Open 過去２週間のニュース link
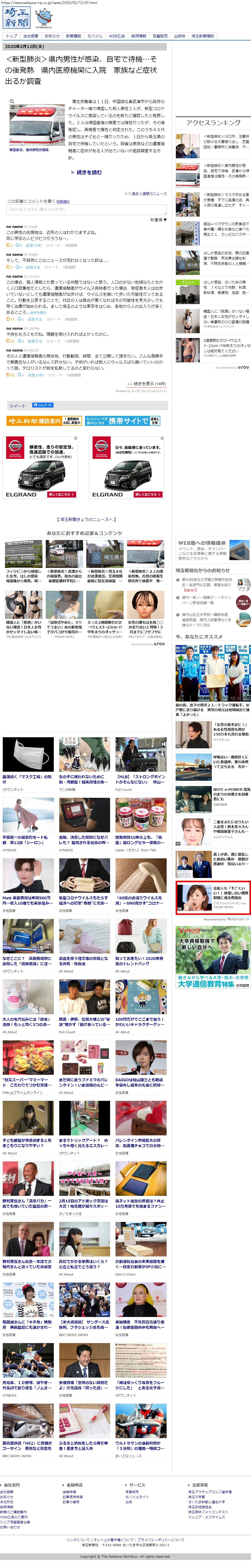The image size is (251, 1568). [x=147, y=193]
